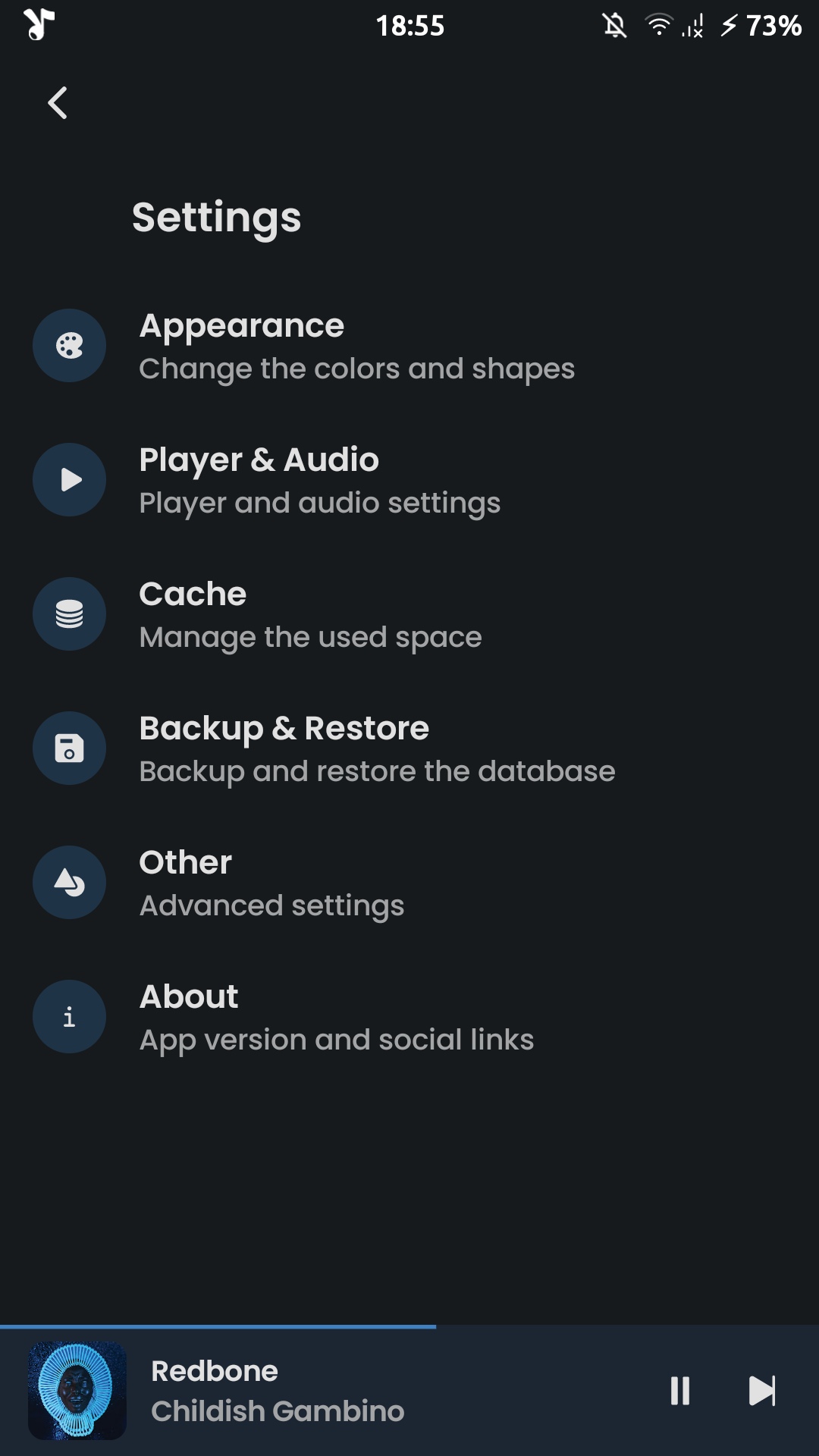819x1456 pixels.
Task: Open Appearance settings
Action: (x=356, y=347)
